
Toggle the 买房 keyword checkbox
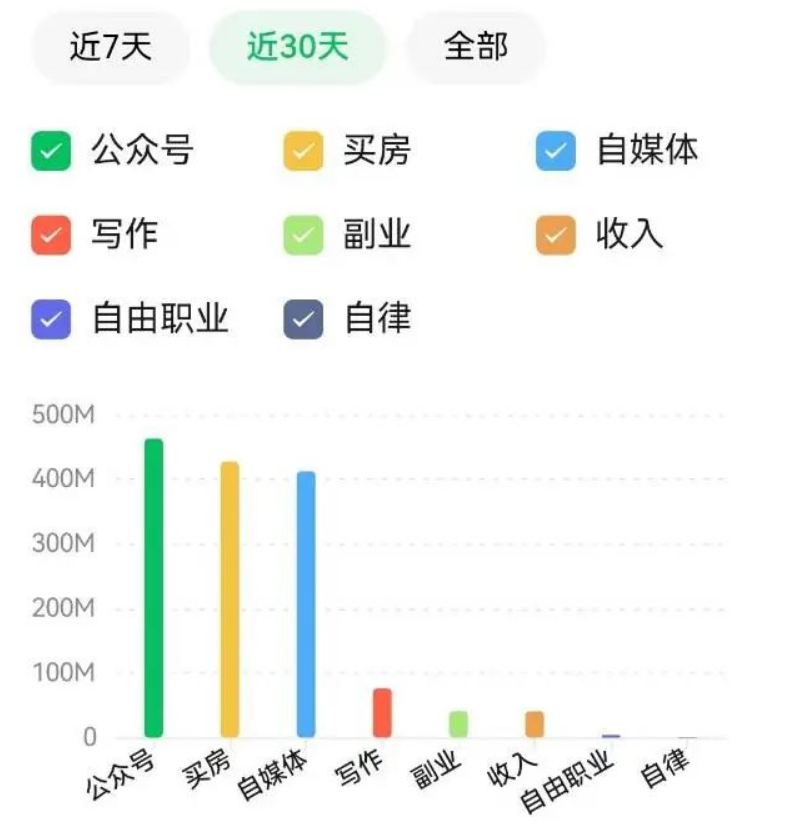tap(303, 152)
